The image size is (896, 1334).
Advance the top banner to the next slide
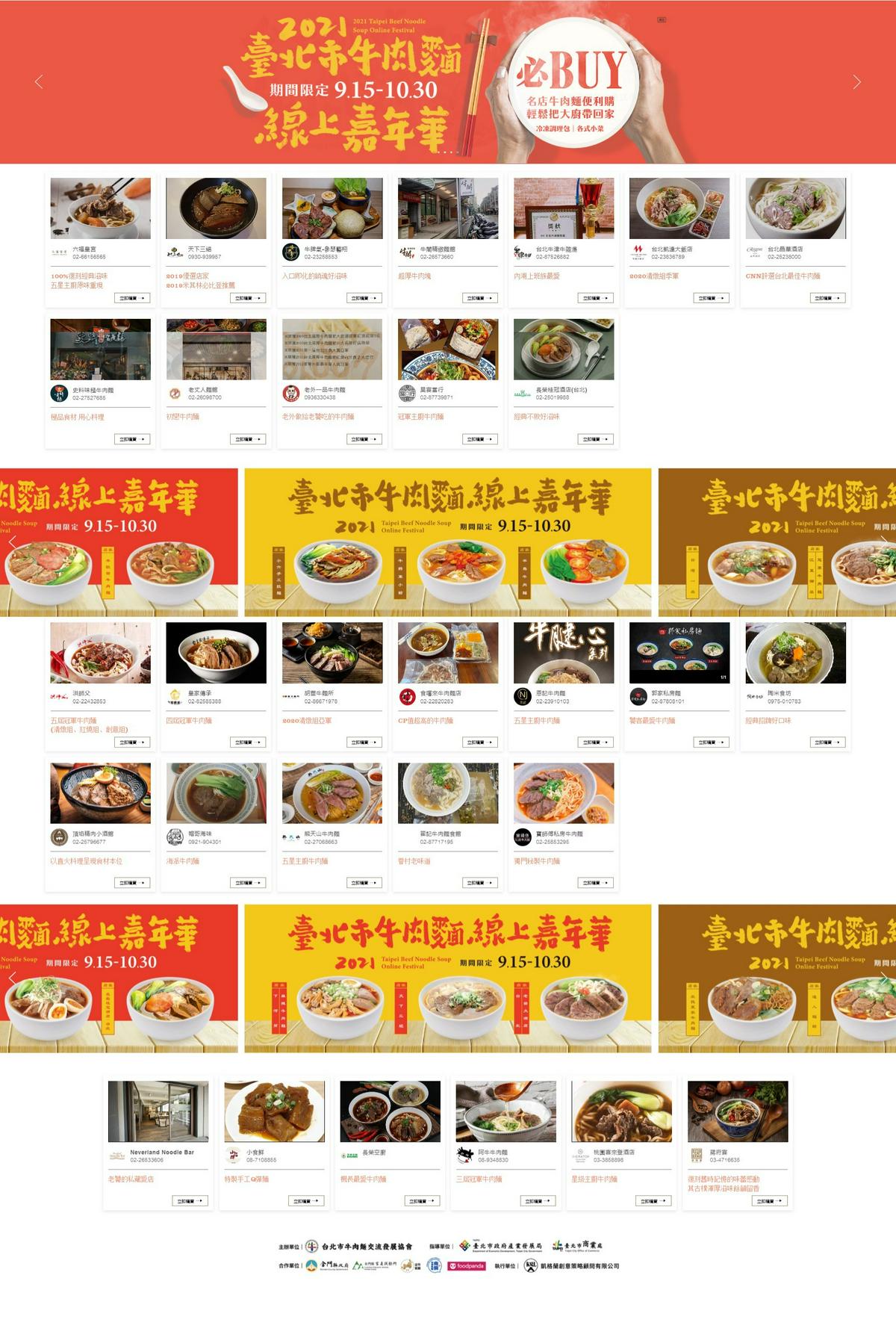856,81
